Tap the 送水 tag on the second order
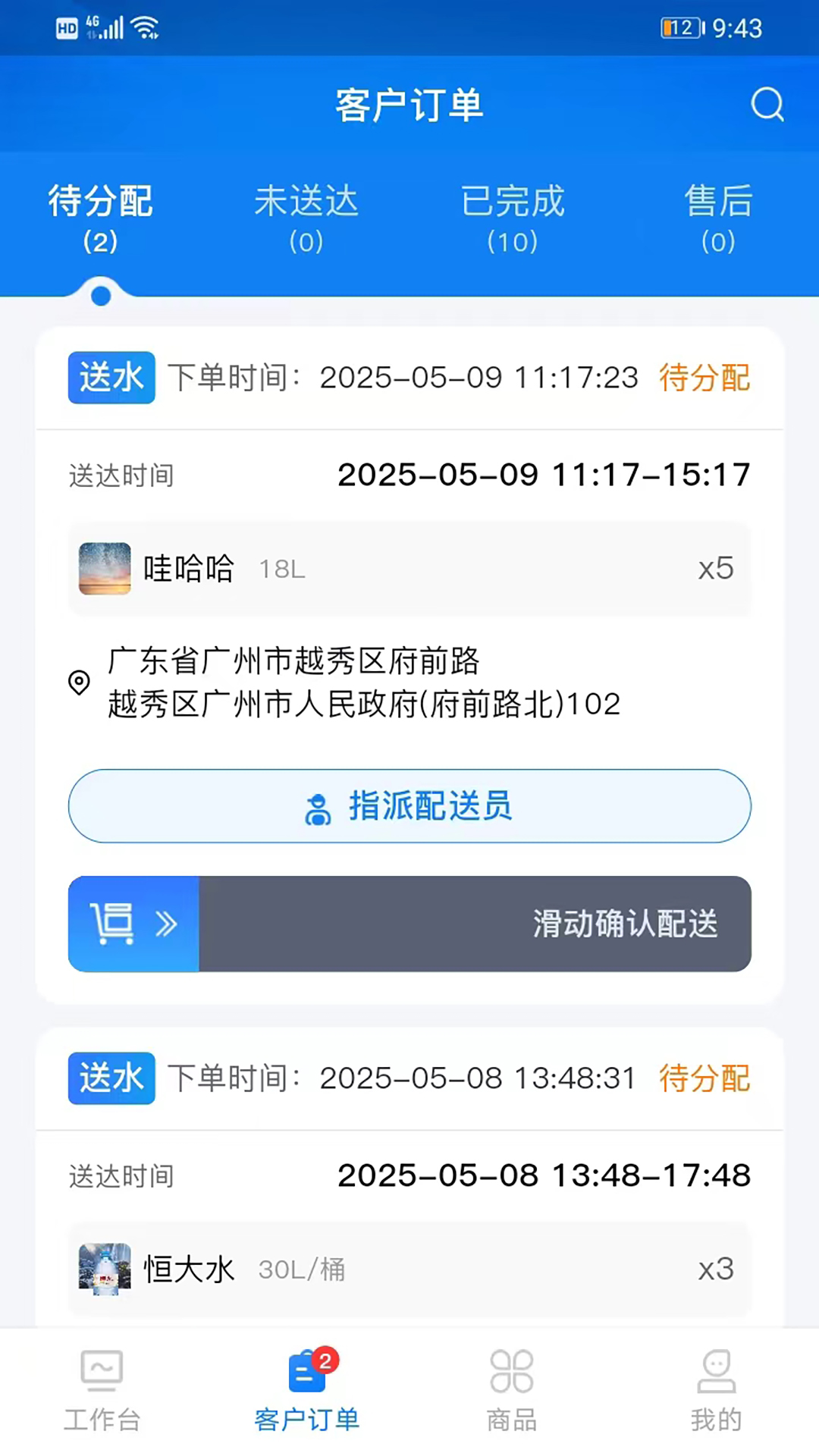This screenshot has height=1456, width=819. [x=111, y=1078]
